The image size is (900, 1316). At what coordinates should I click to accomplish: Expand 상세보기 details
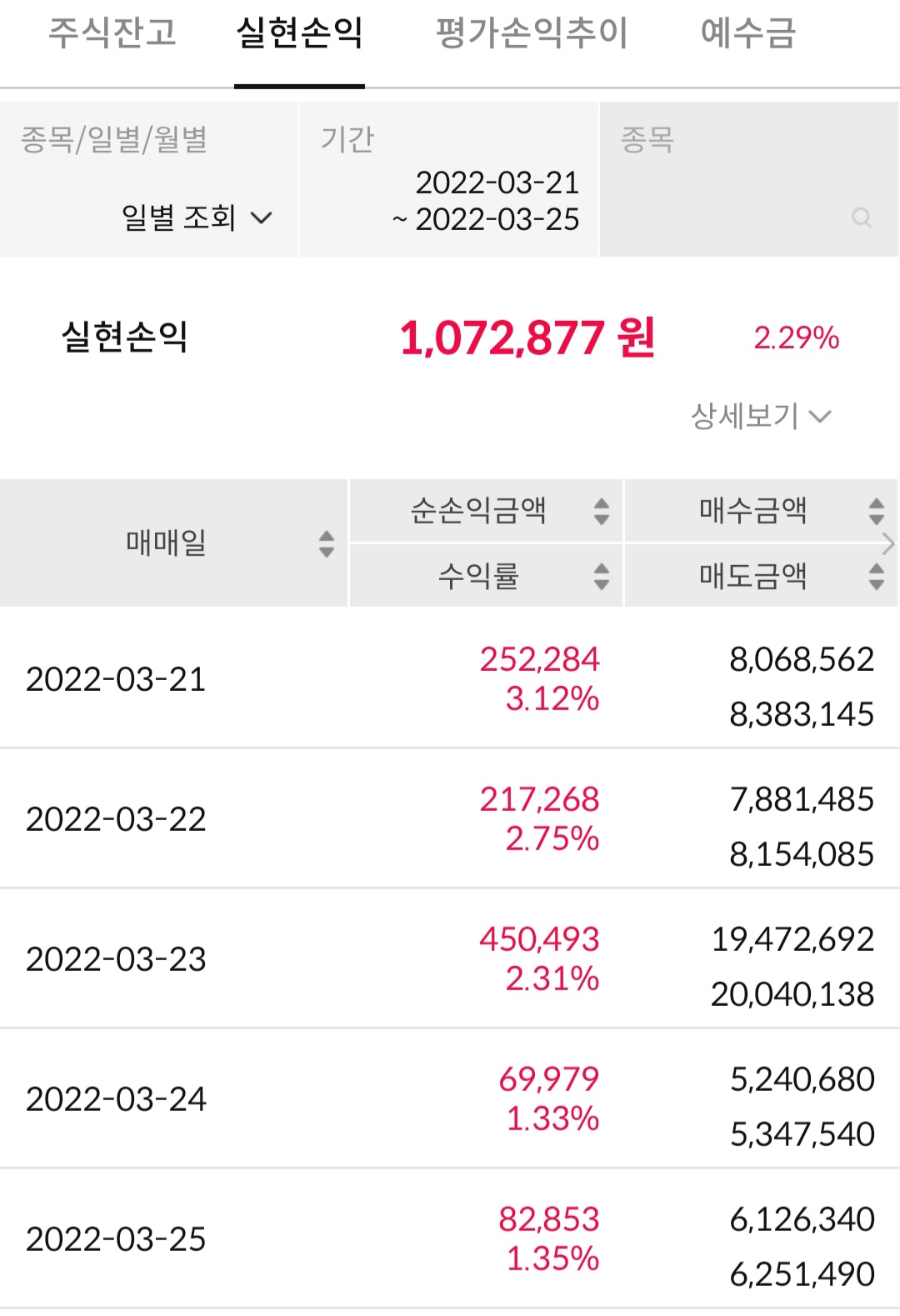pyautogui.click(x=760, y=415)
